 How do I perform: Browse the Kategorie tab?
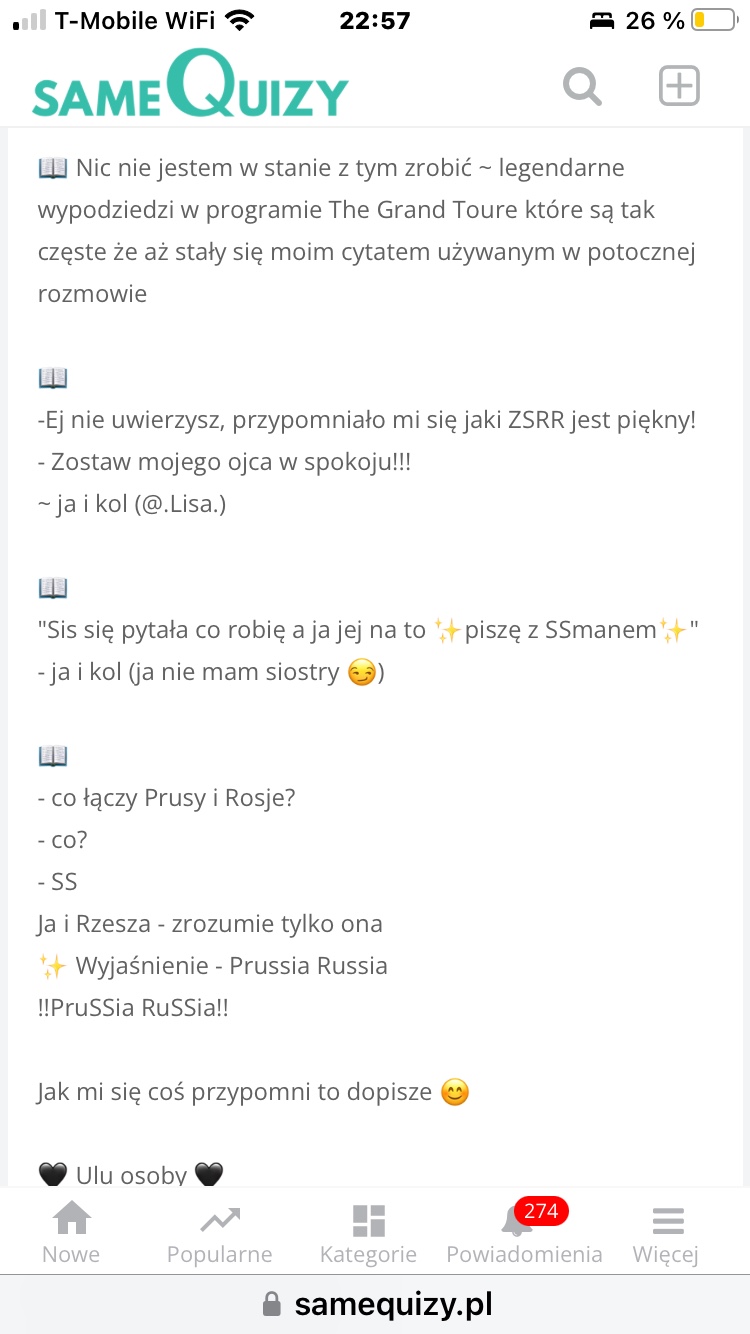click(x=368, y=1234)
